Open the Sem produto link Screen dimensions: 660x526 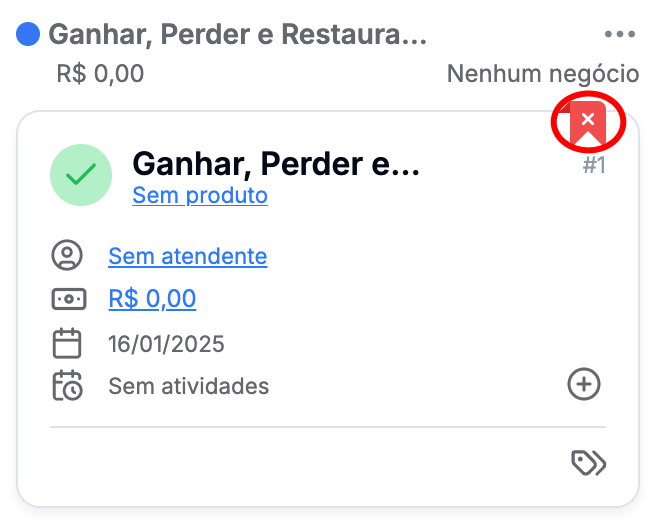[x=200, y=195]
